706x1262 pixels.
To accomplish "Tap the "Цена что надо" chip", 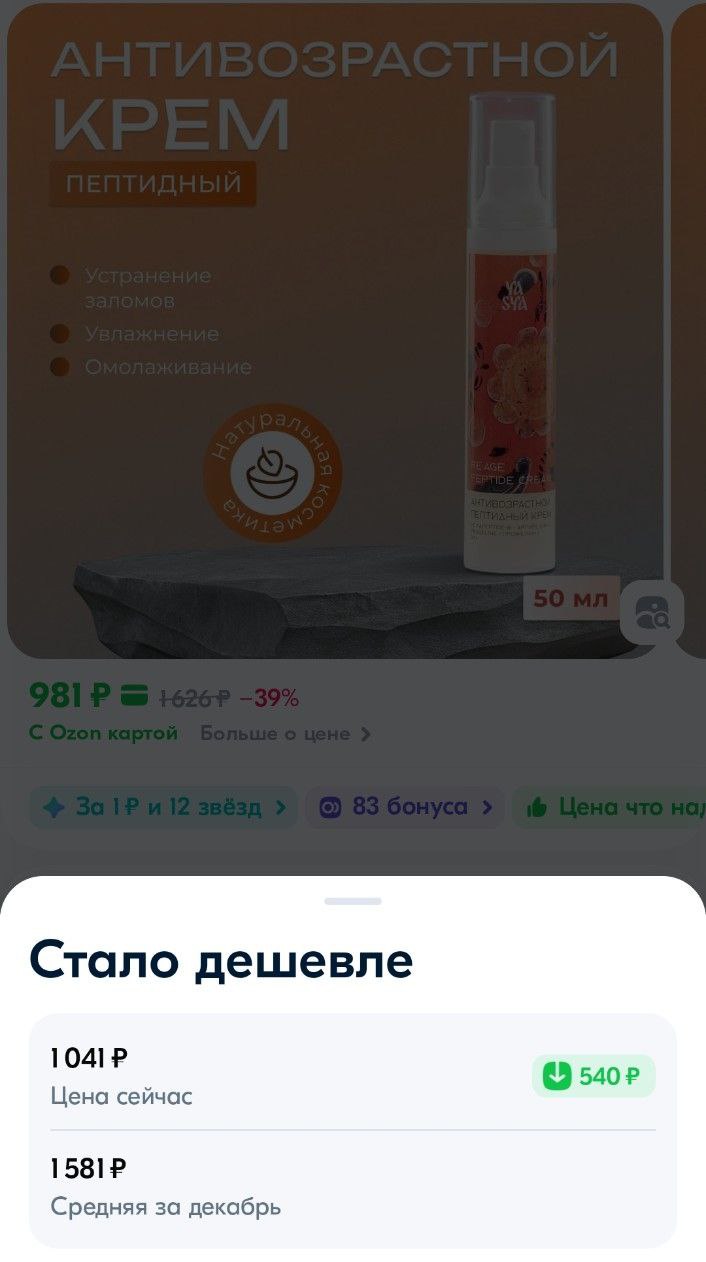I will 610,807.
